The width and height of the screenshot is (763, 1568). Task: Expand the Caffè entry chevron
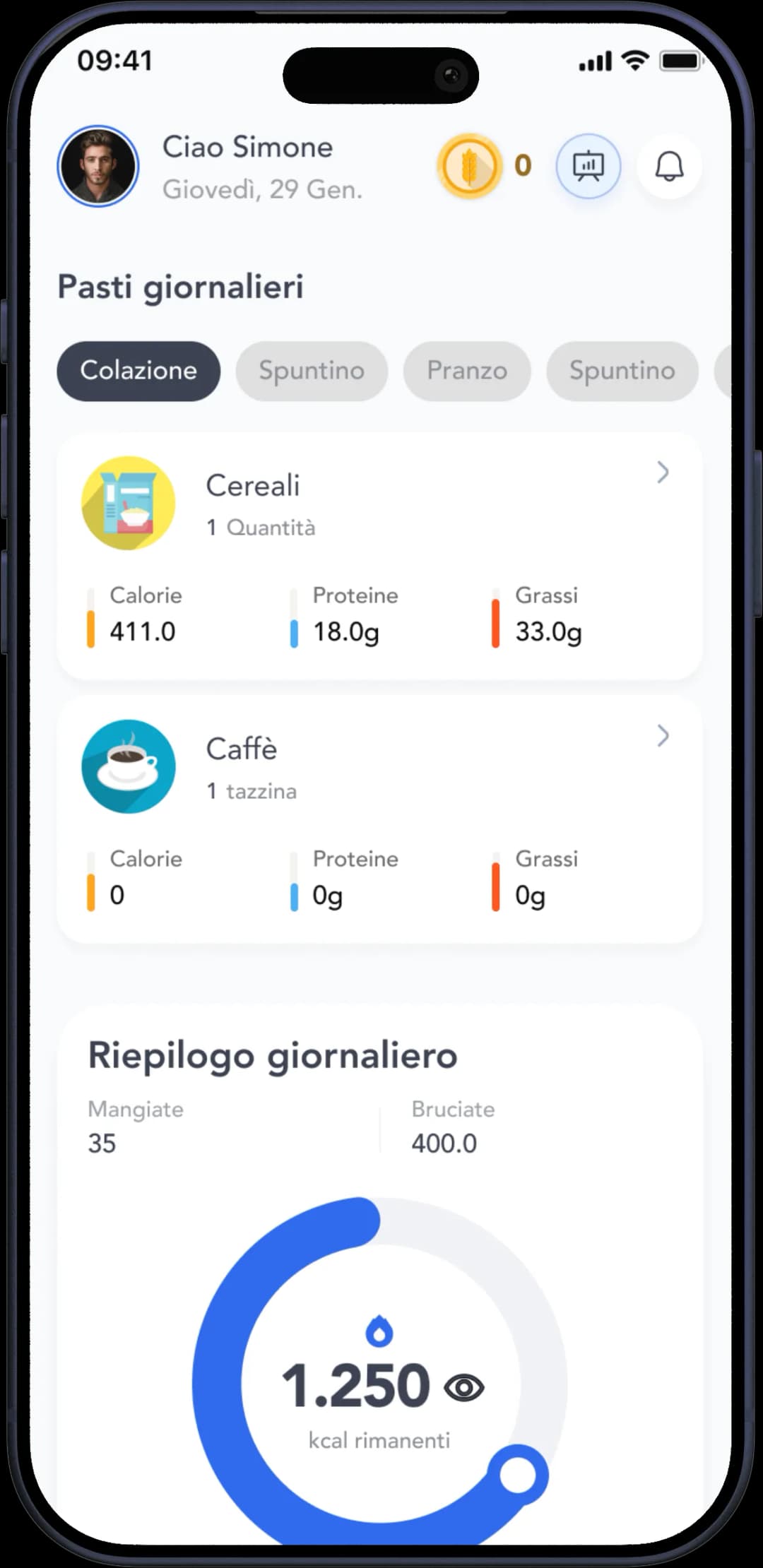663,736
